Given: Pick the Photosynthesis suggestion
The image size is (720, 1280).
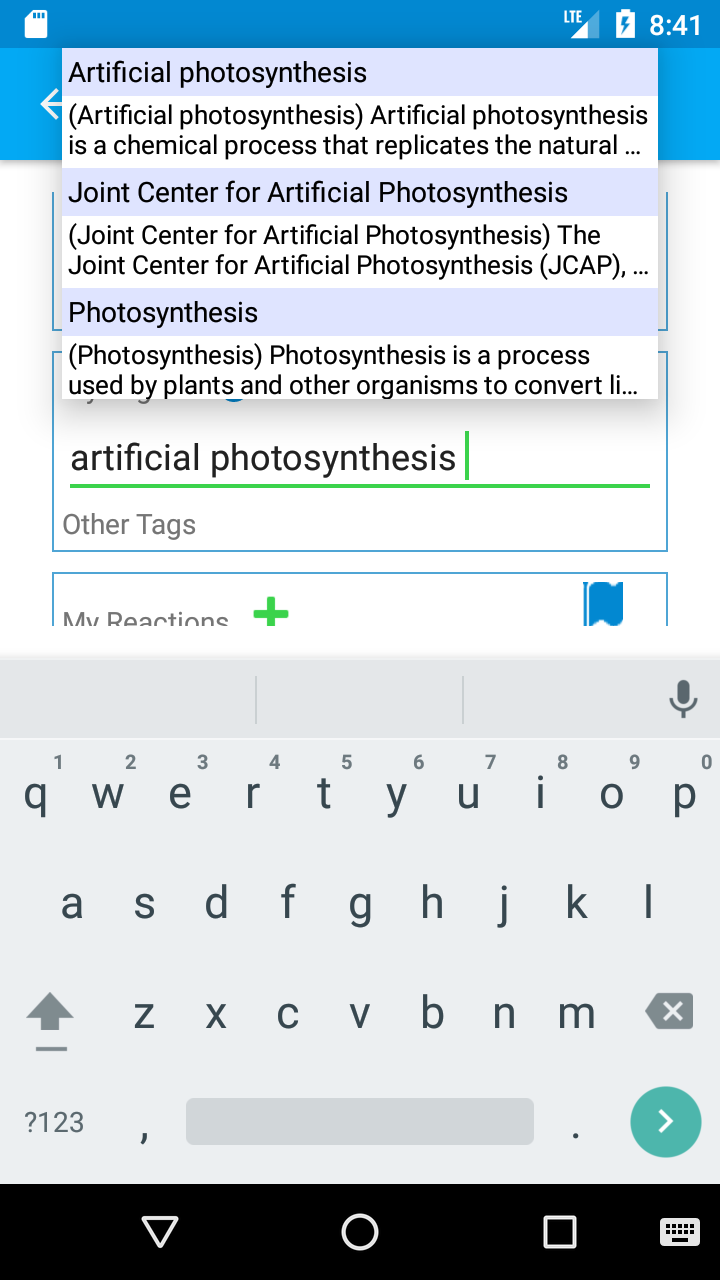Looking at the screenshot, I should 360,343.
